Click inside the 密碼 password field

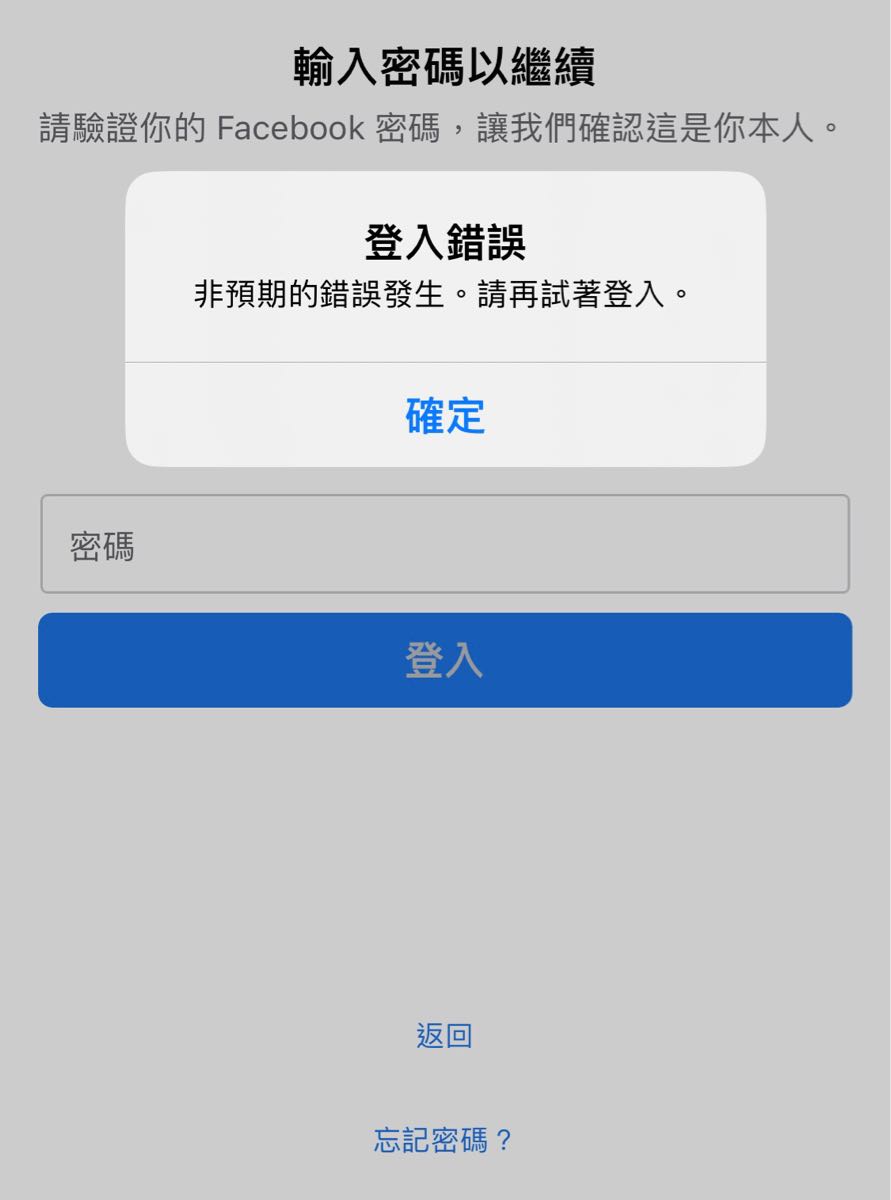445,545
